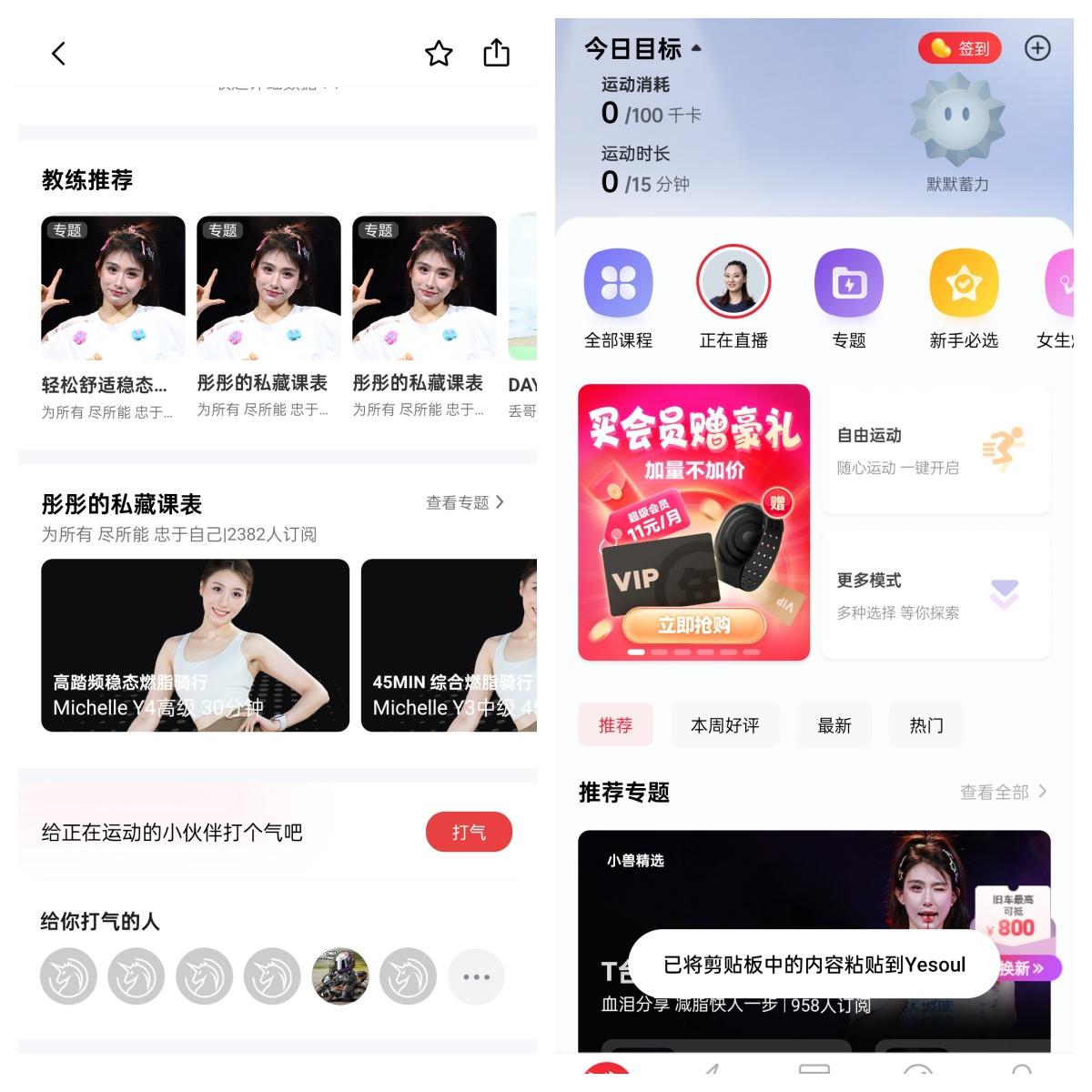Viewport: 1092px width, 1092px height.
Task: Start 自由运动 free workout
Action: click(935, 450)
